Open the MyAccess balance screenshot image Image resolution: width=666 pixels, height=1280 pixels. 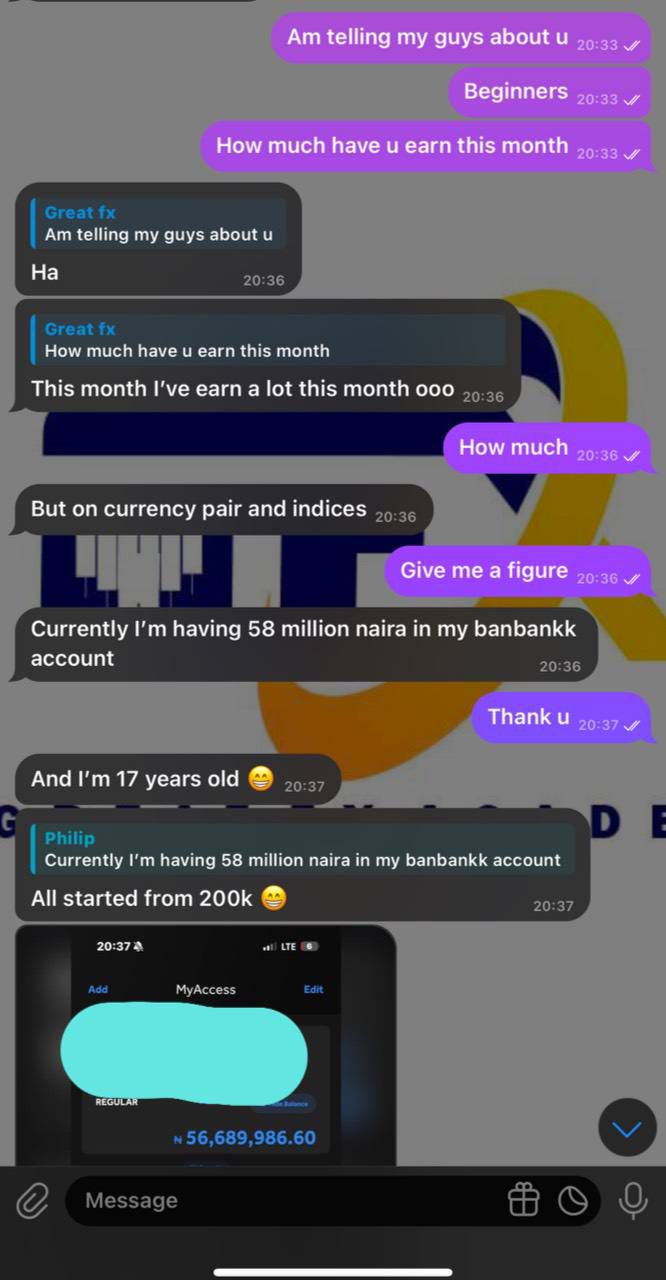click(x=205, y=1045)
